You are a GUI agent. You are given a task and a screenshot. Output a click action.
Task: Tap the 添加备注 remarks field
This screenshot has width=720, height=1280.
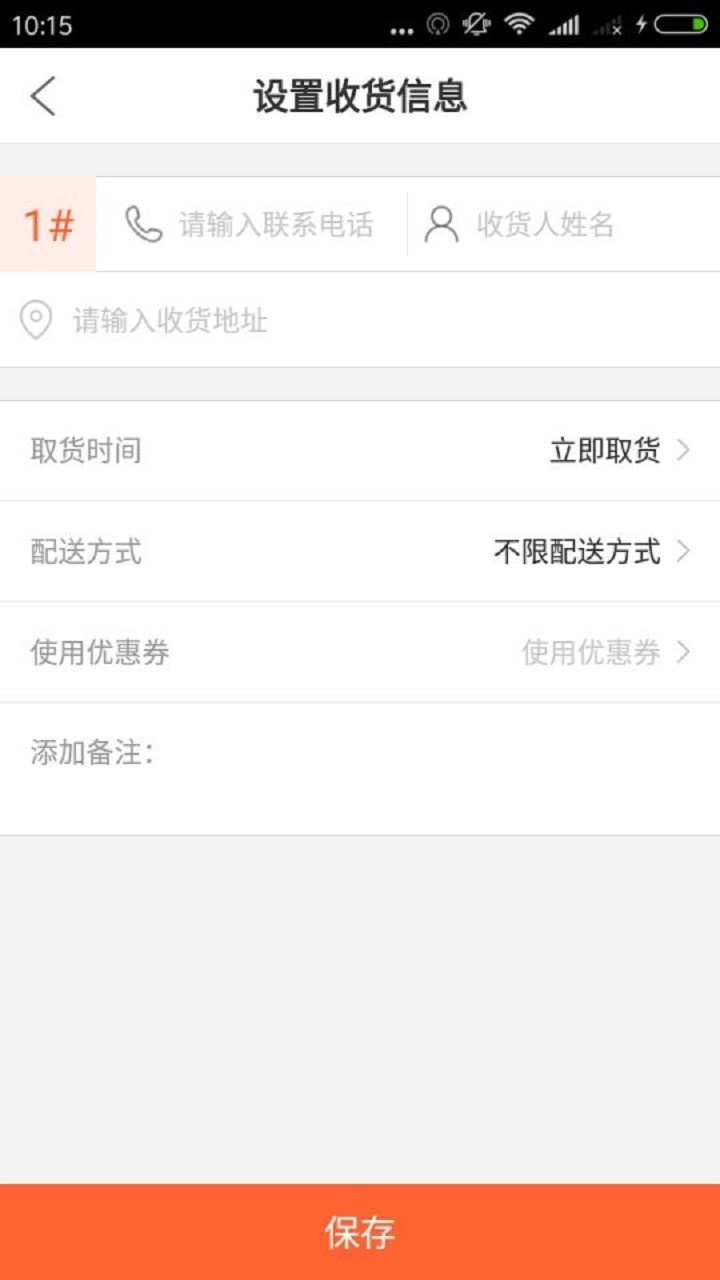[360, 769]
